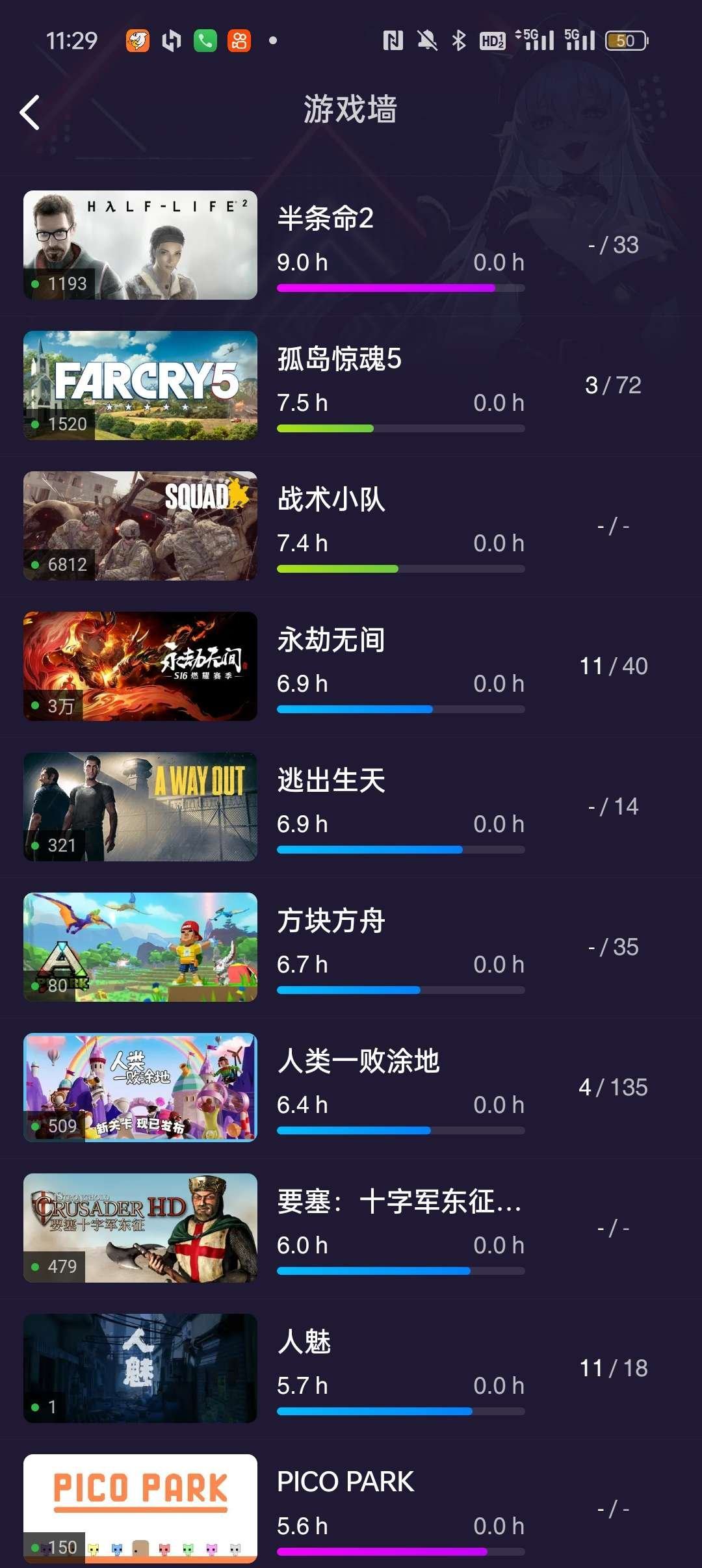Viewport: 702px width, 1568px height.
Task: Tap the back arrow on 游戏墙 page
Action: 29,112
